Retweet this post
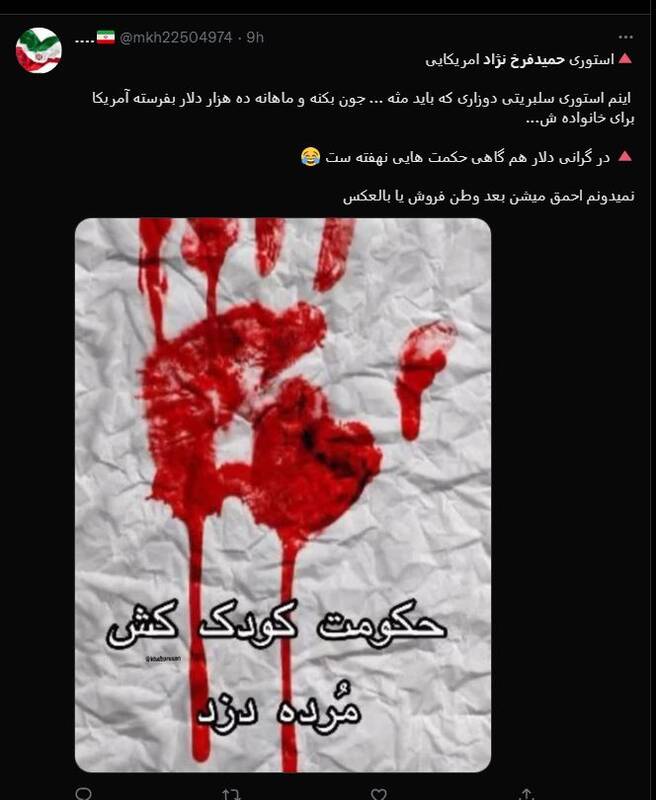 (x=230, y=794)
